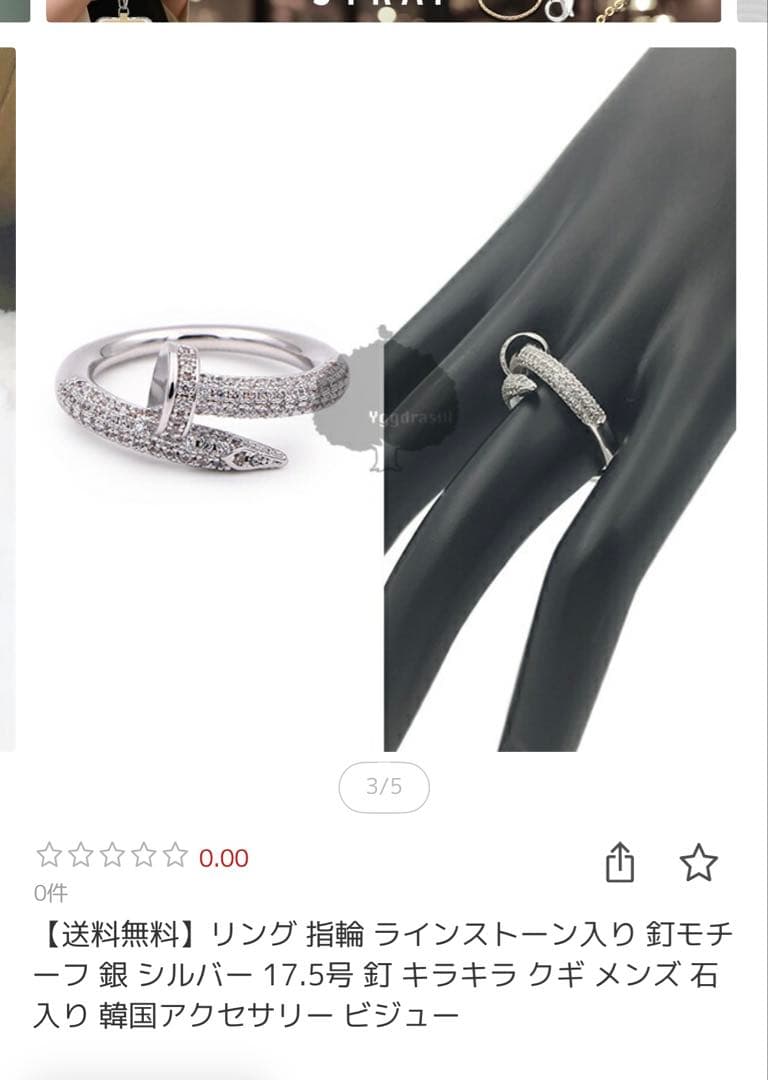Open the banner at the top
The height and width of the screenshot is (1080, 768).
384,11
